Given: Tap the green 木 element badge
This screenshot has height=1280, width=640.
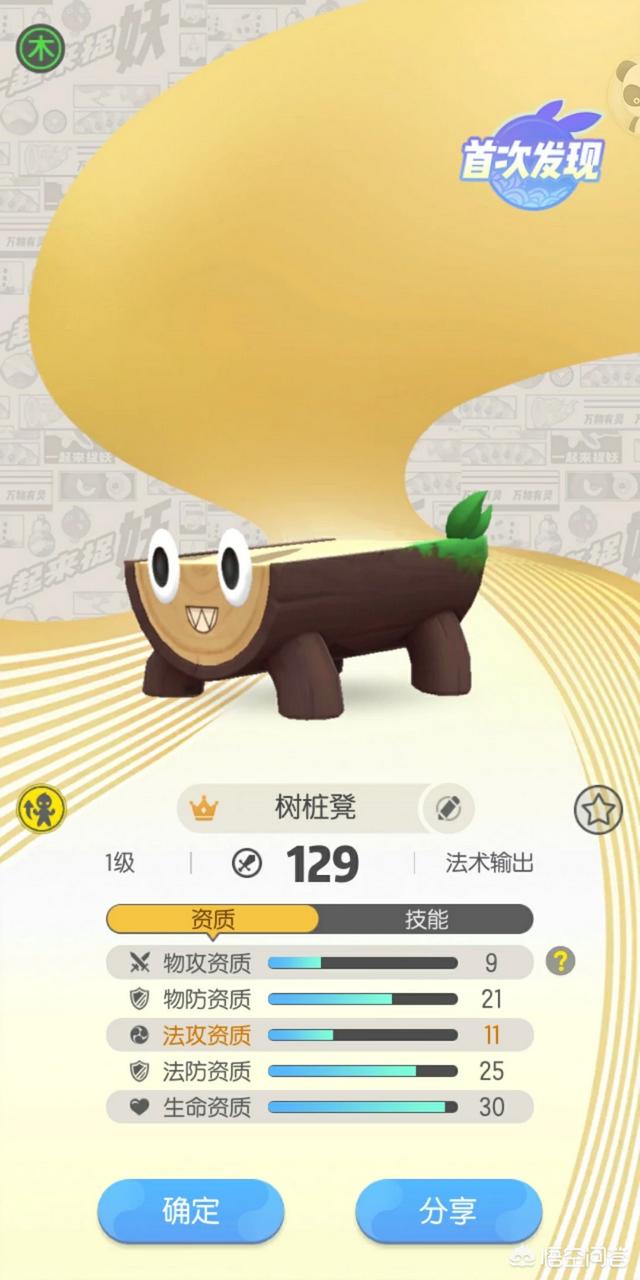Looking at the screenshot, I should pyautogui.click(x=40, y=47).
